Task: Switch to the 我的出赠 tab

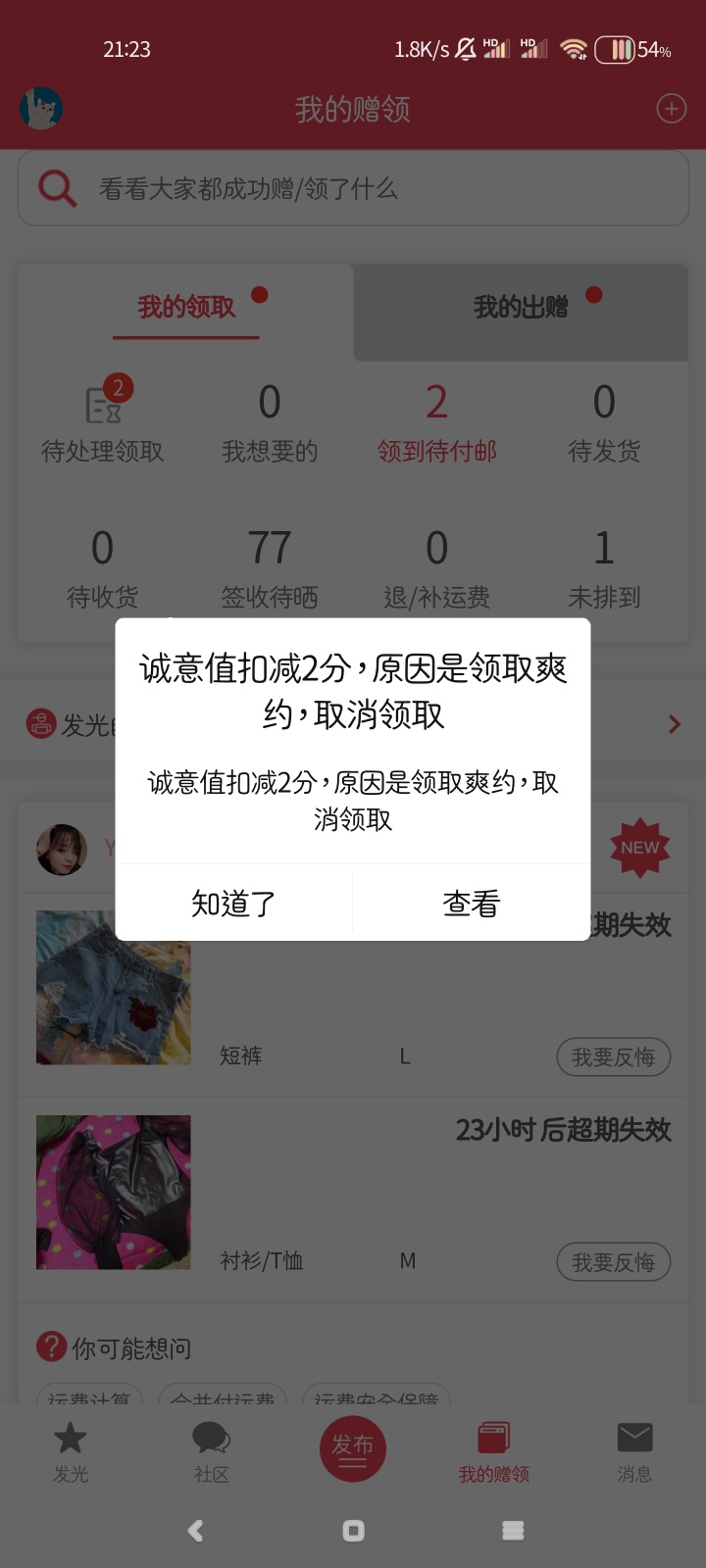Action: click(x=521, y=307)
